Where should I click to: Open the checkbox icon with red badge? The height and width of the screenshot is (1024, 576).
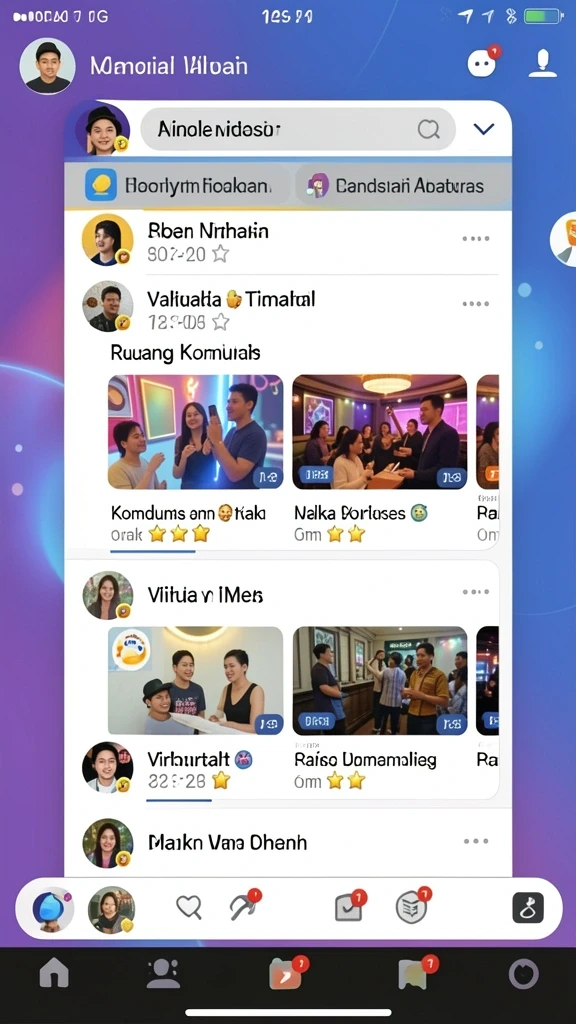pyautogui.click(x=349, y=906)
